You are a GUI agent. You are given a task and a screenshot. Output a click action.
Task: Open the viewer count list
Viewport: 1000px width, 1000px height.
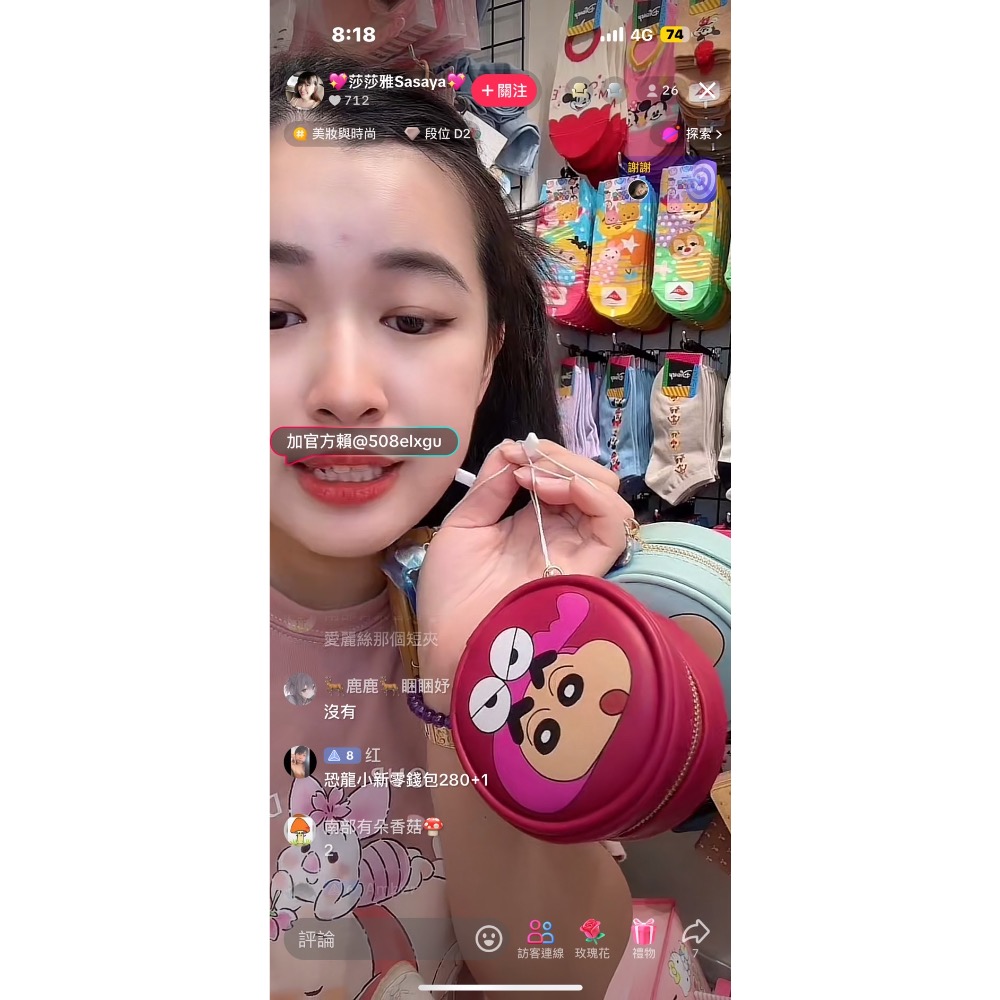click(x=662, y=91)
